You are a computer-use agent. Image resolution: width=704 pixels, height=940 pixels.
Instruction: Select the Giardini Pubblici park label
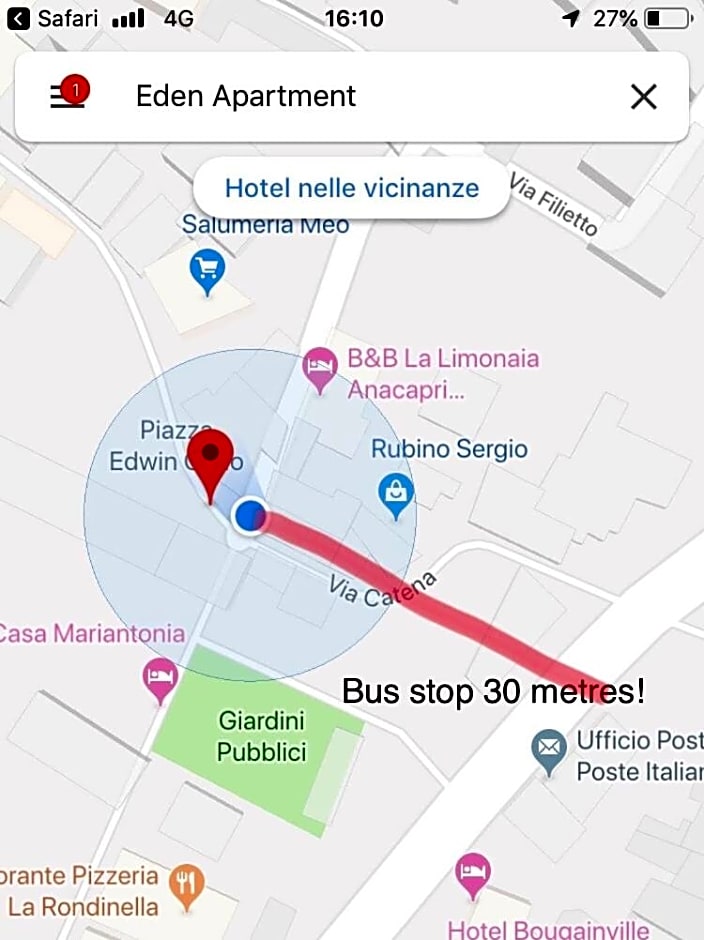point(261,737)
